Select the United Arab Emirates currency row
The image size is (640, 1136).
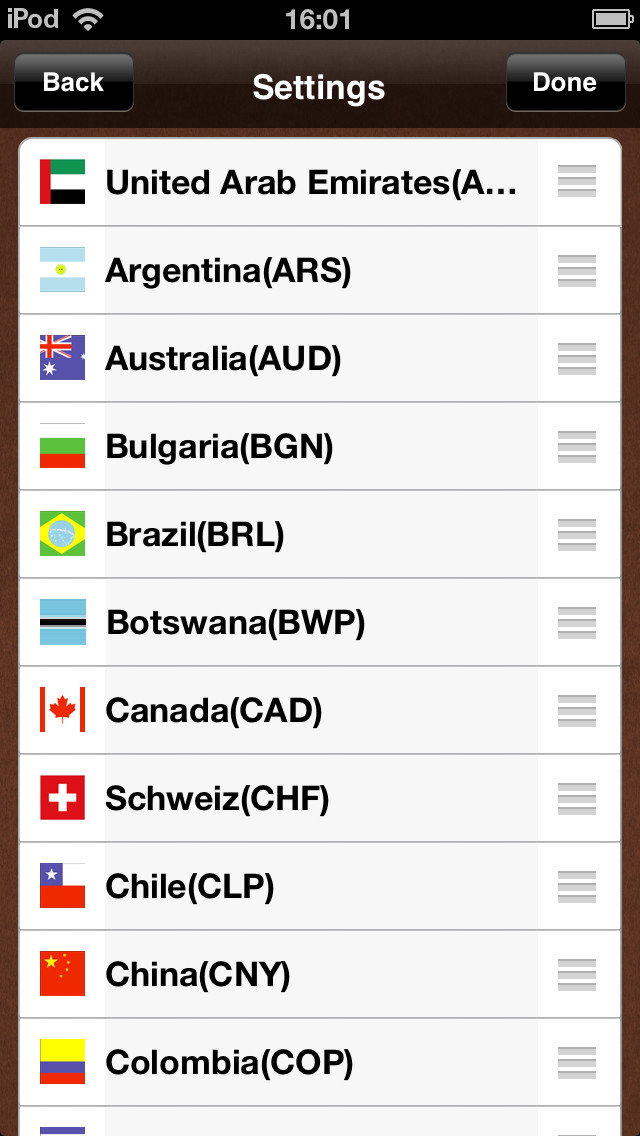click(320, 182)
